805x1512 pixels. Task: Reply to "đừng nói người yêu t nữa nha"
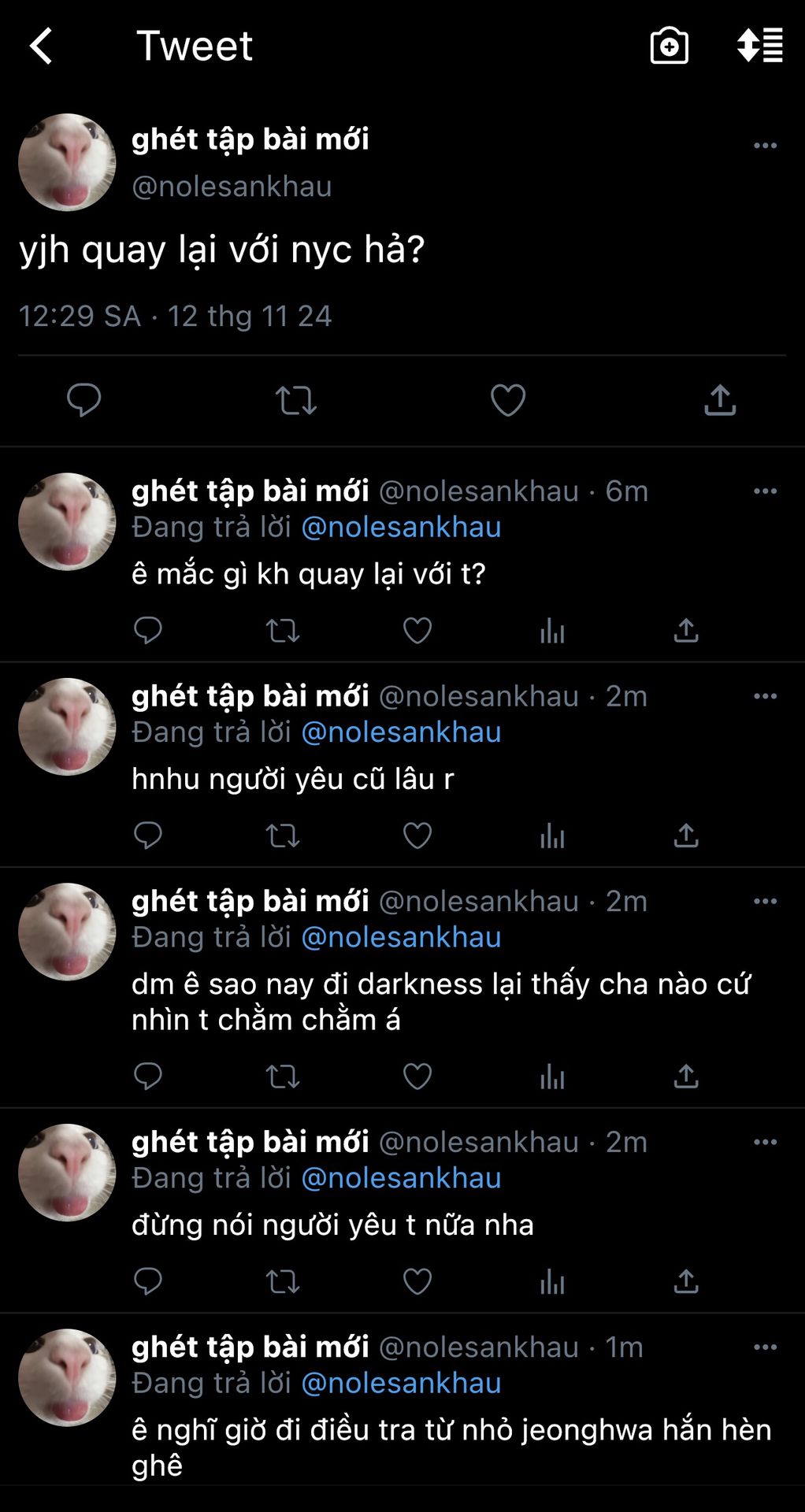click(147, 1281)
